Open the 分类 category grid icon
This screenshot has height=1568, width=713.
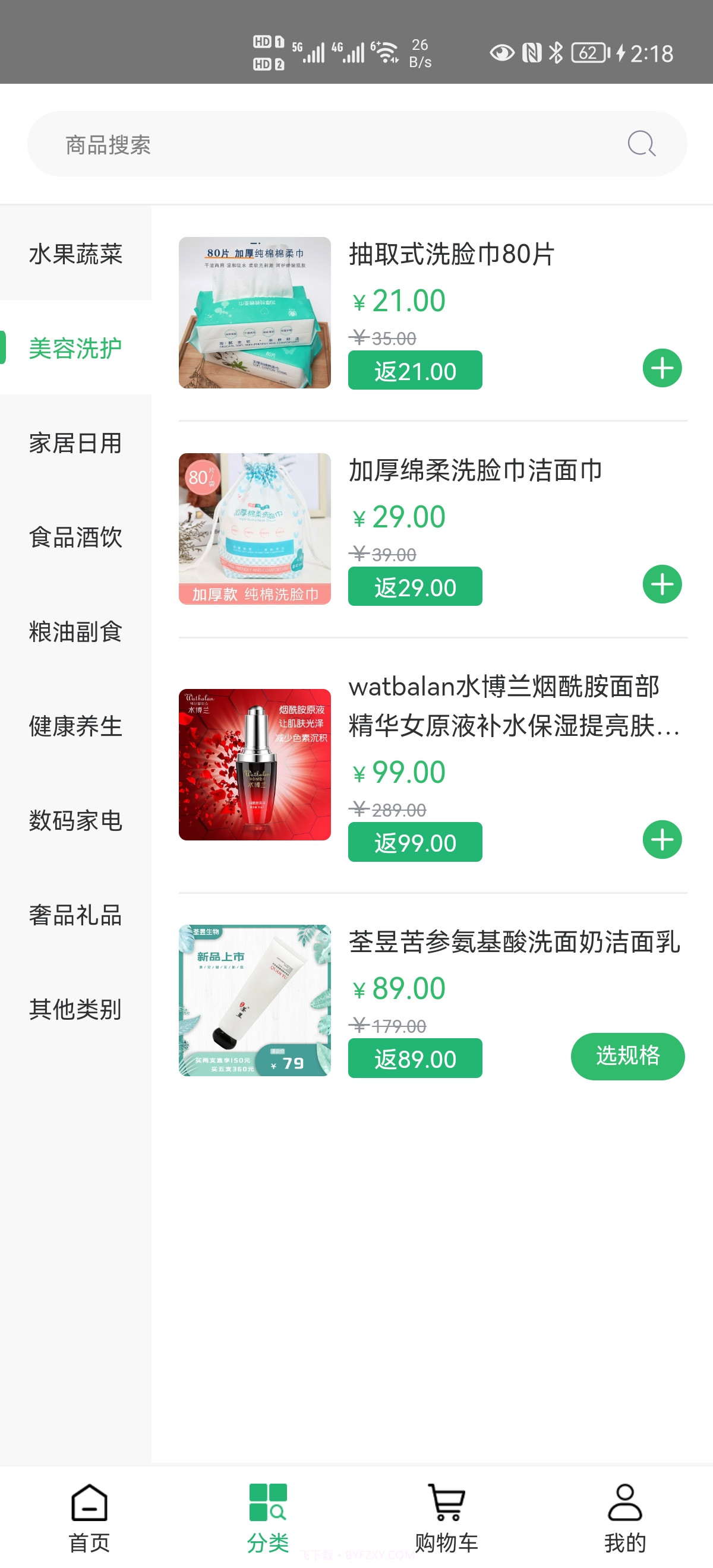(267, 1501)
